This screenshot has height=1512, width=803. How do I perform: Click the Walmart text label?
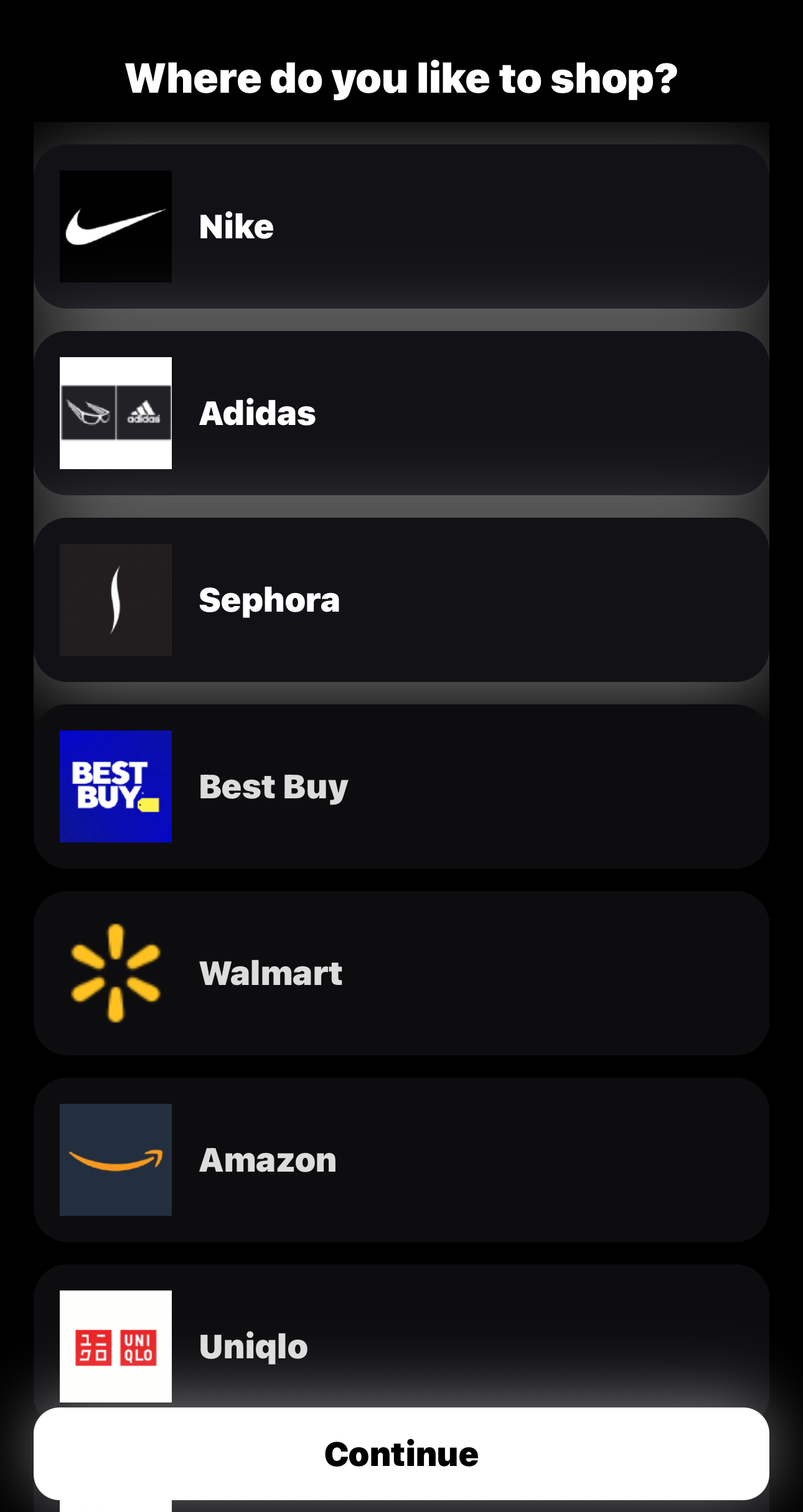(270, 972)
